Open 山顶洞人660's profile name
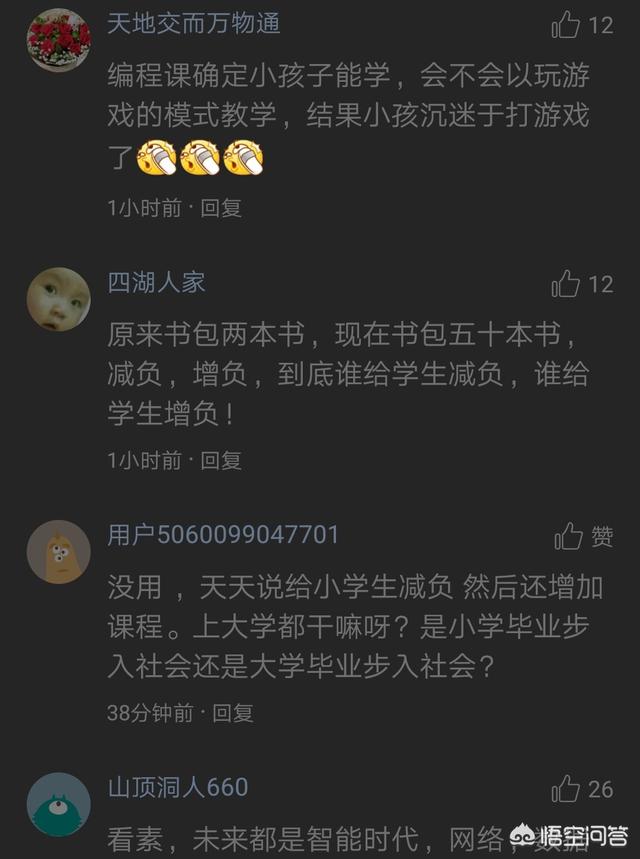 pos(177,788)
